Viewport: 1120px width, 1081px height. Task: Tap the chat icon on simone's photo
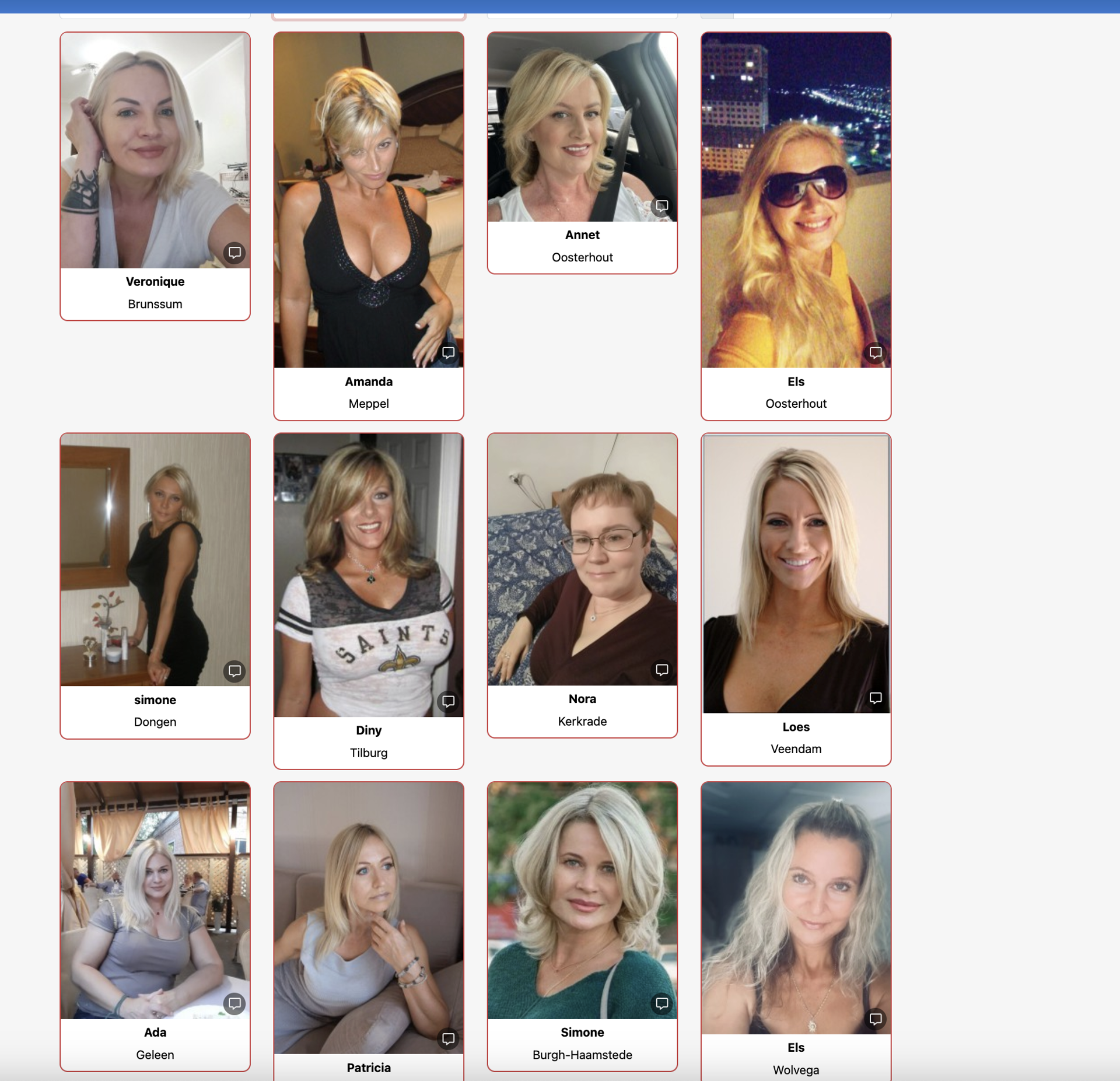pyautogui.click(x=235, y=671)
